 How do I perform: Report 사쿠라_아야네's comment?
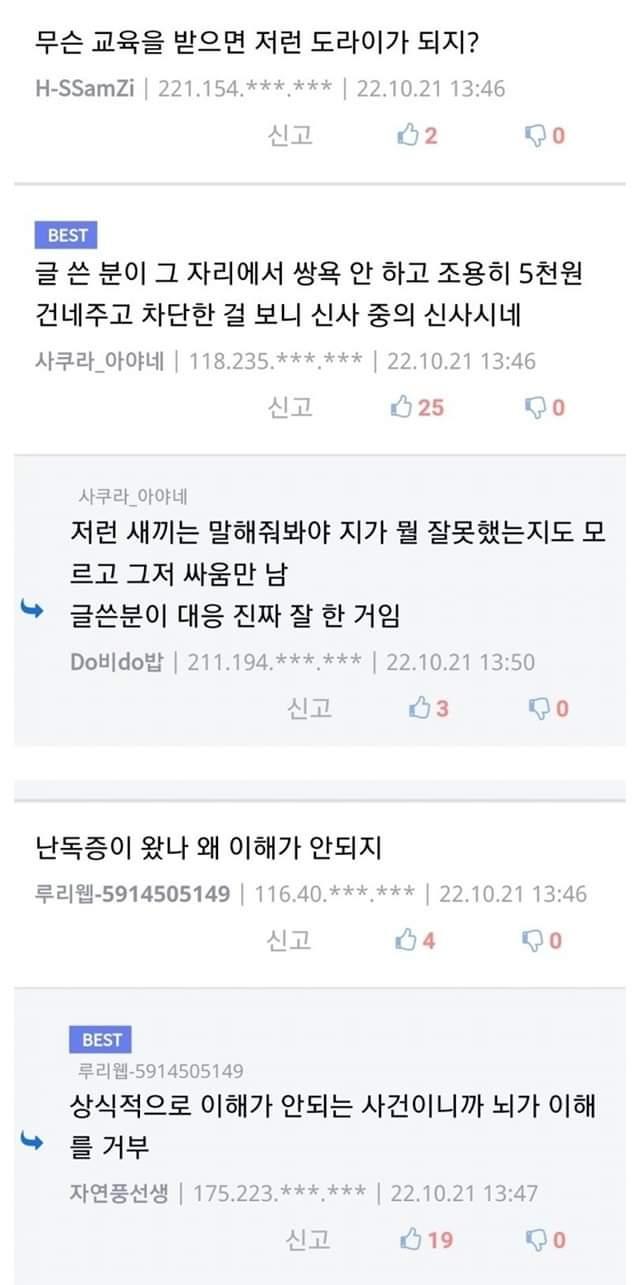(x=290, y=407)
